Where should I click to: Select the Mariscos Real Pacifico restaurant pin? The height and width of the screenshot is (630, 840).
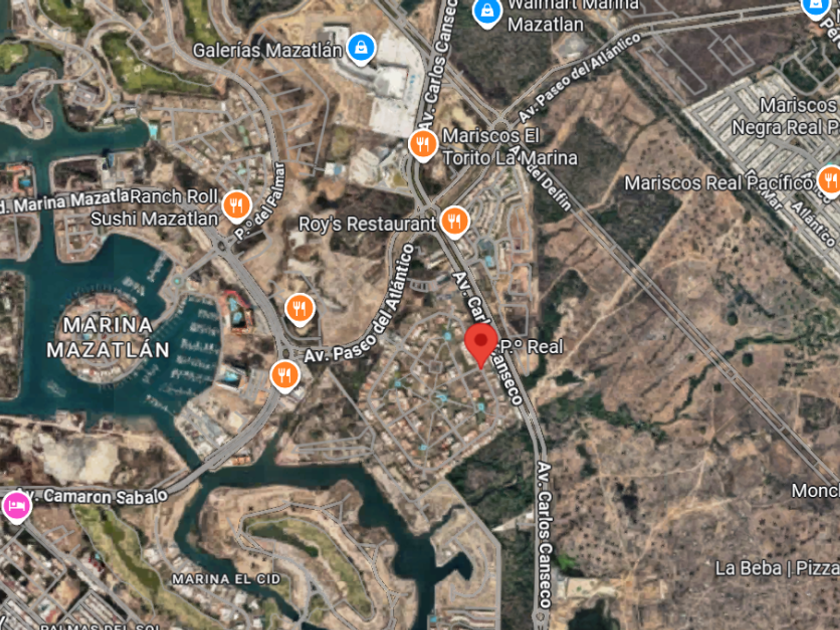pyautogui.click(x=829, y=181)
